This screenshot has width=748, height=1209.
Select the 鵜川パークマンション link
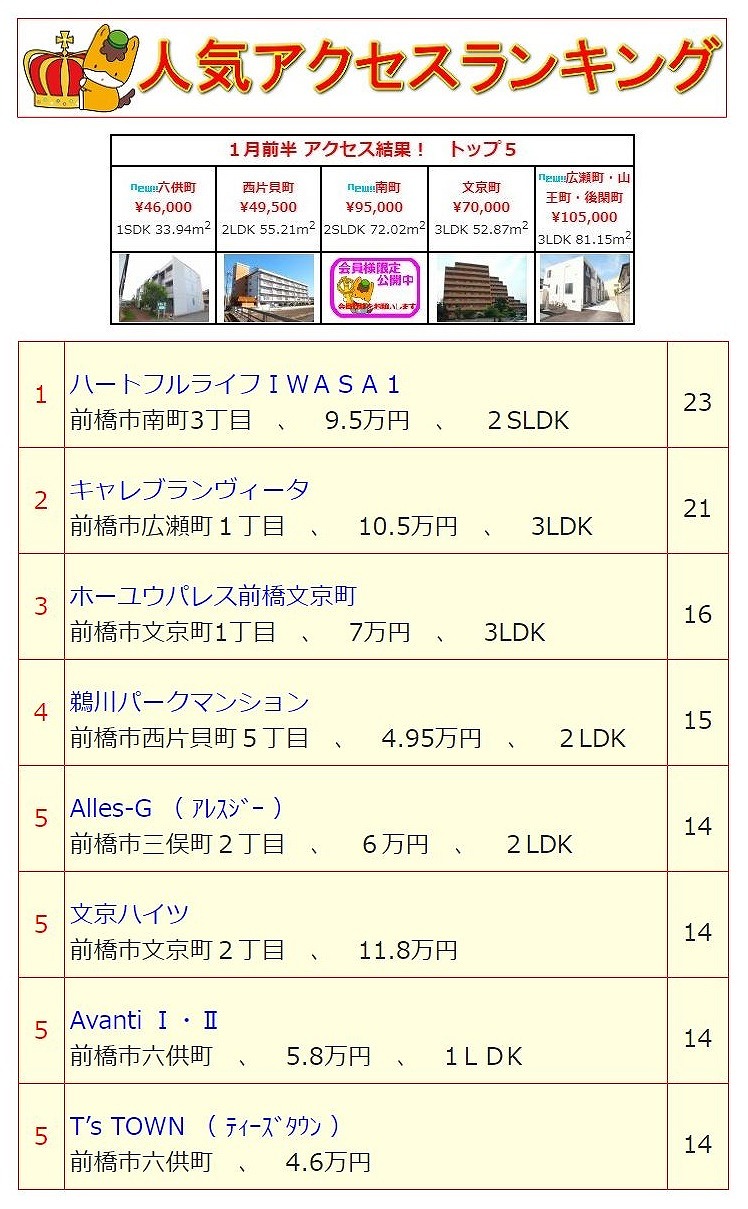point(190,702)
